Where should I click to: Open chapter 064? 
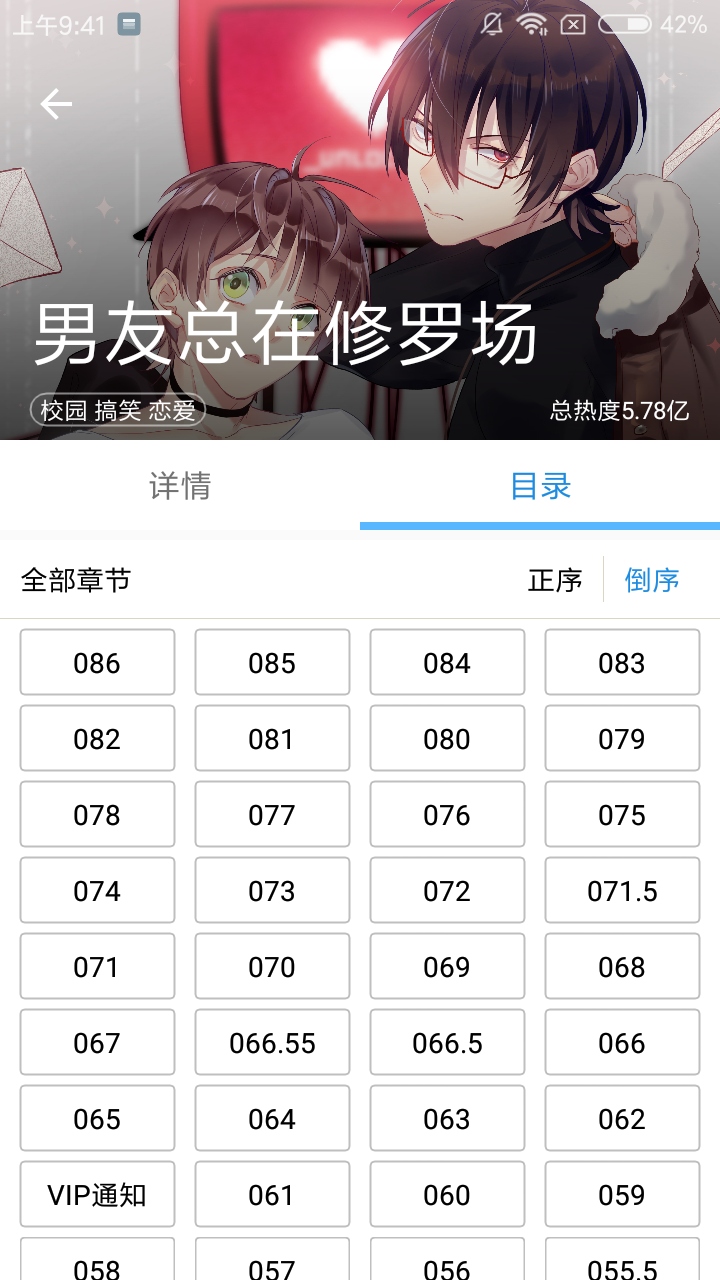tap(272, 1119)
